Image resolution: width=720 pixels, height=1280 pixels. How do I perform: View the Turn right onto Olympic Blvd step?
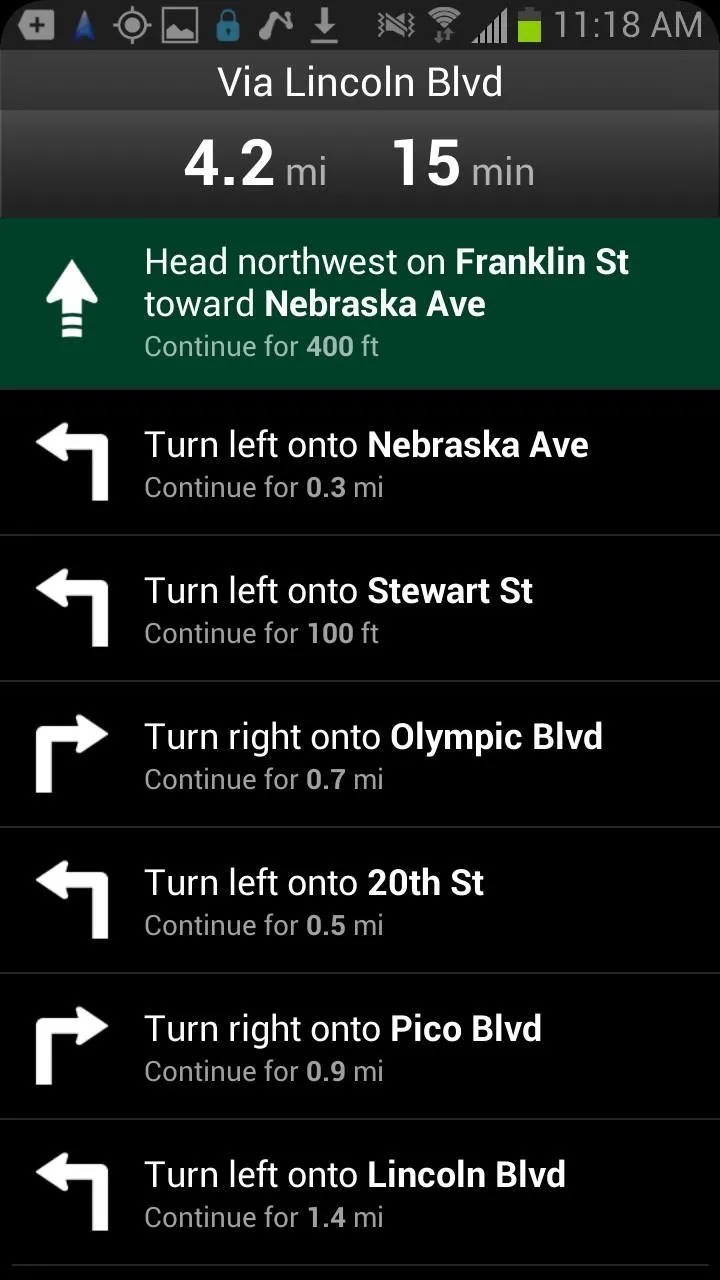click(x=360, y=754)
